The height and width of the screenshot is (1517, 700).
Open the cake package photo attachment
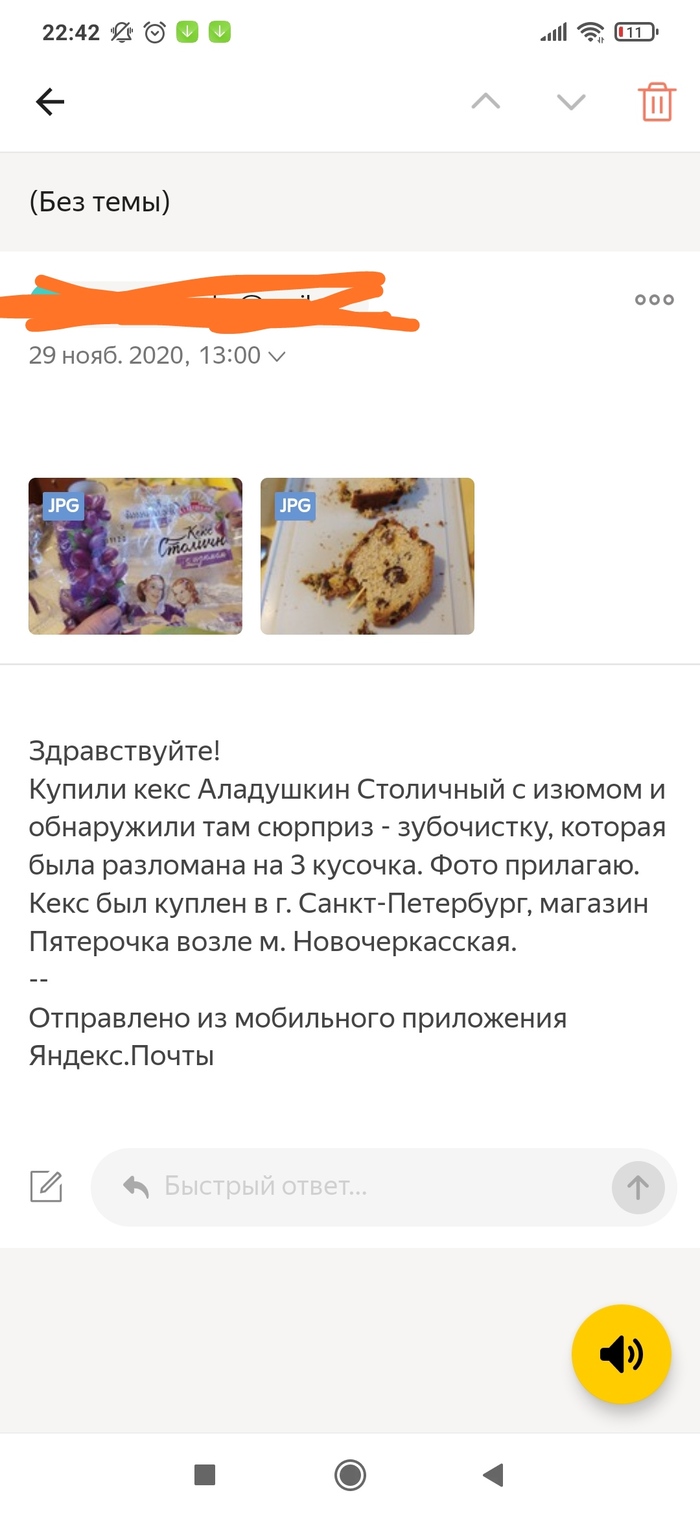[135, 556]
